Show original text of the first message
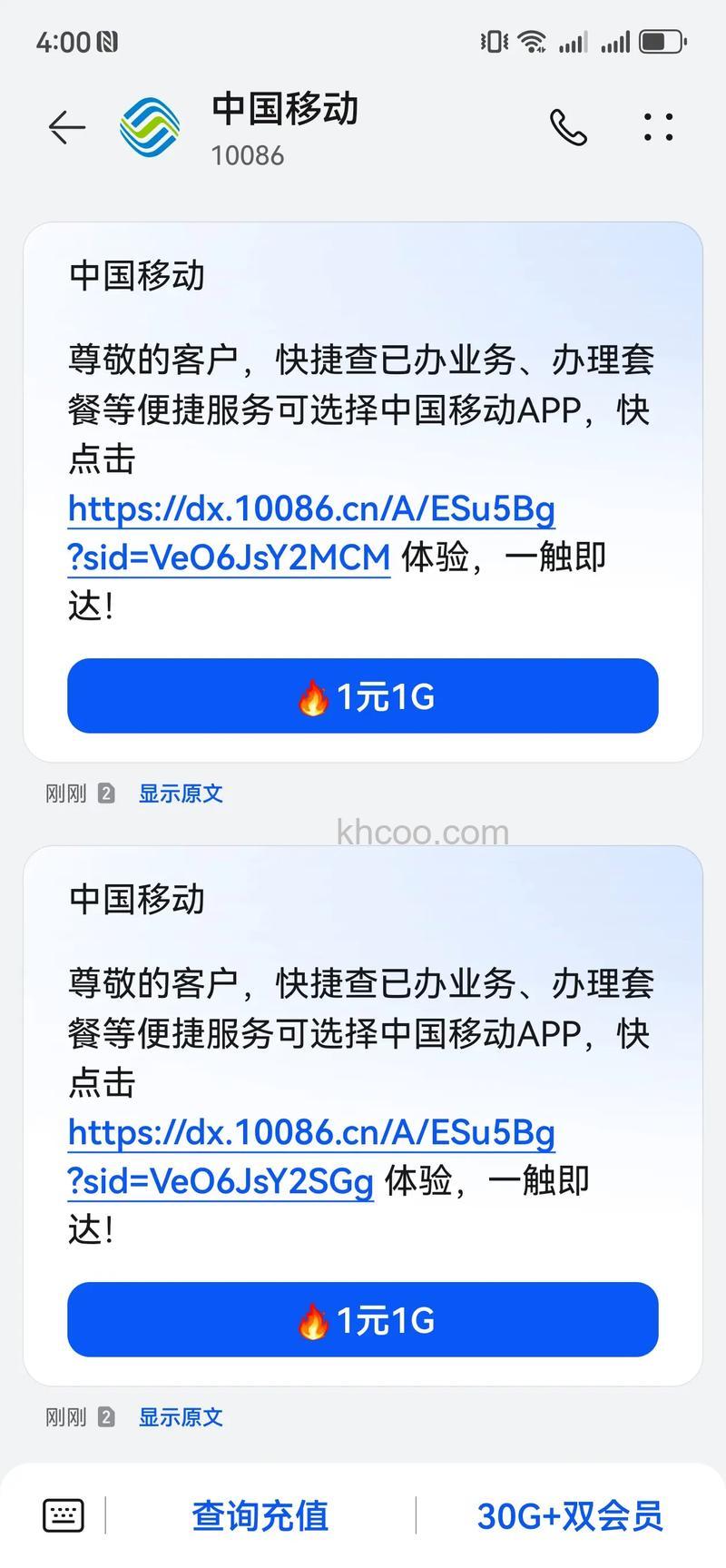Viewport: 726px width, 1568px height. click(x=181, y=793)
